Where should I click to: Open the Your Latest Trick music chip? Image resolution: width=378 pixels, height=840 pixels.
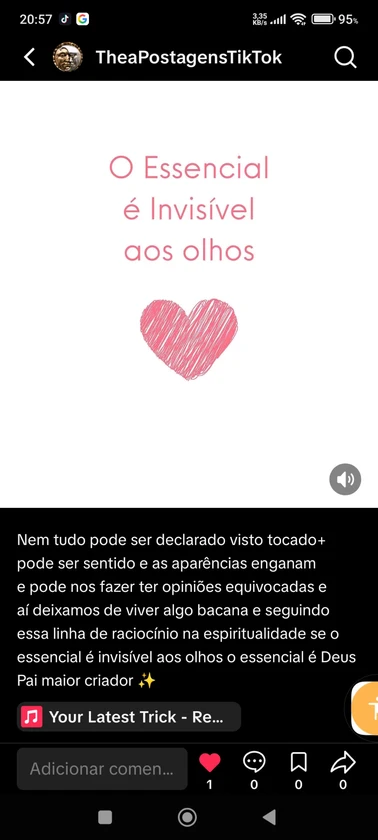pyautogui.click(x=128, y=717)
